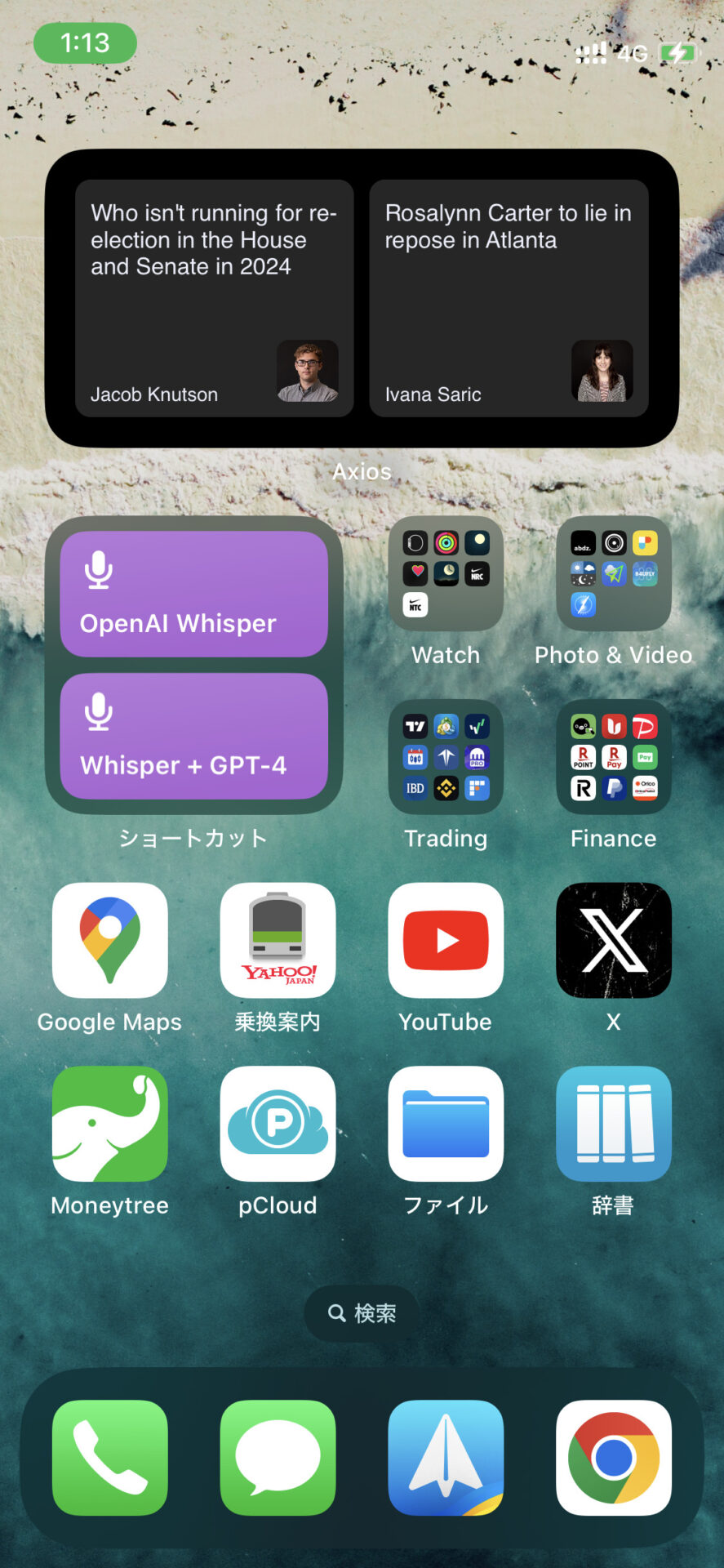Open Messages from the dock
724x1568 pixels.
(278, 1458)
